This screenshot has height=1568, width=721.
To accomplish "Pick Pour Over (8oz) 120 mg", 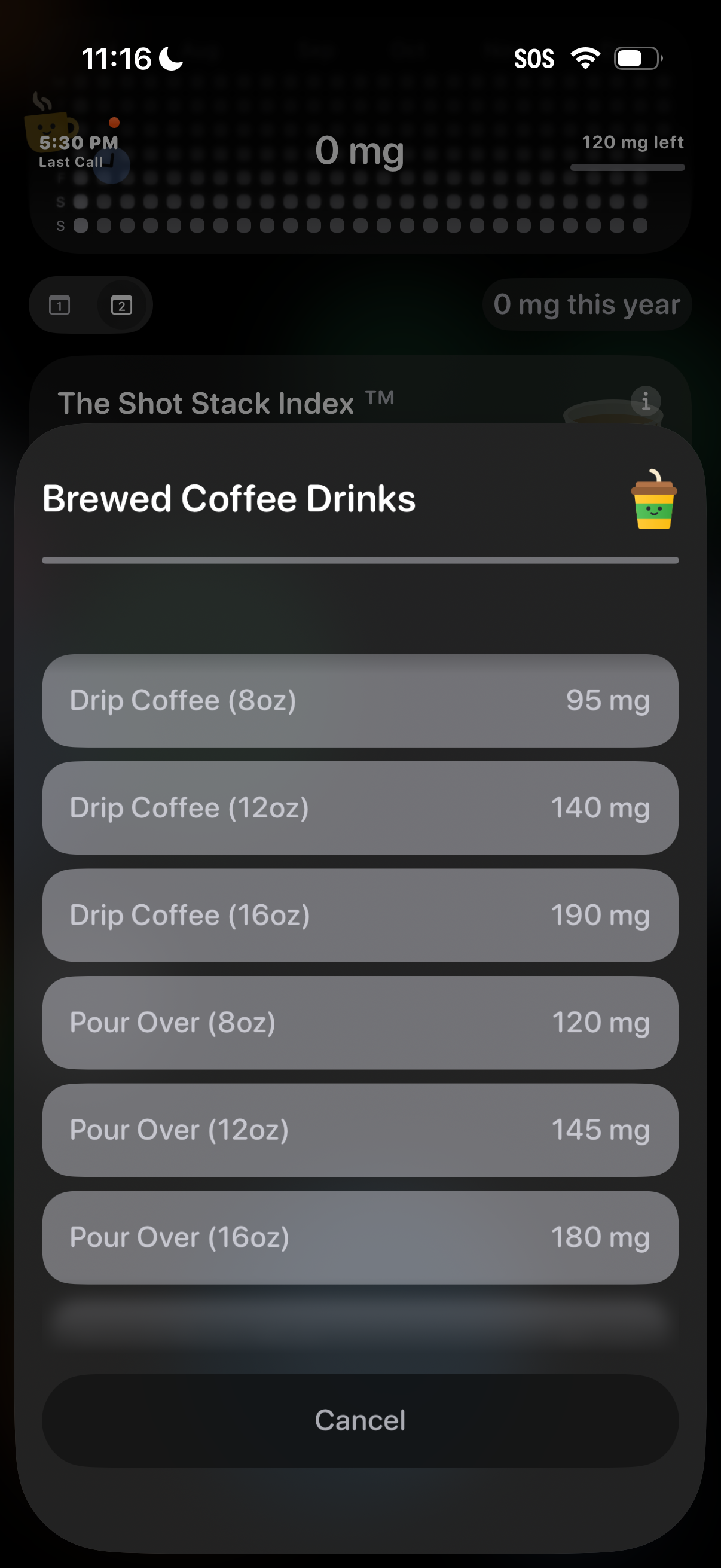I will 360,1023.
